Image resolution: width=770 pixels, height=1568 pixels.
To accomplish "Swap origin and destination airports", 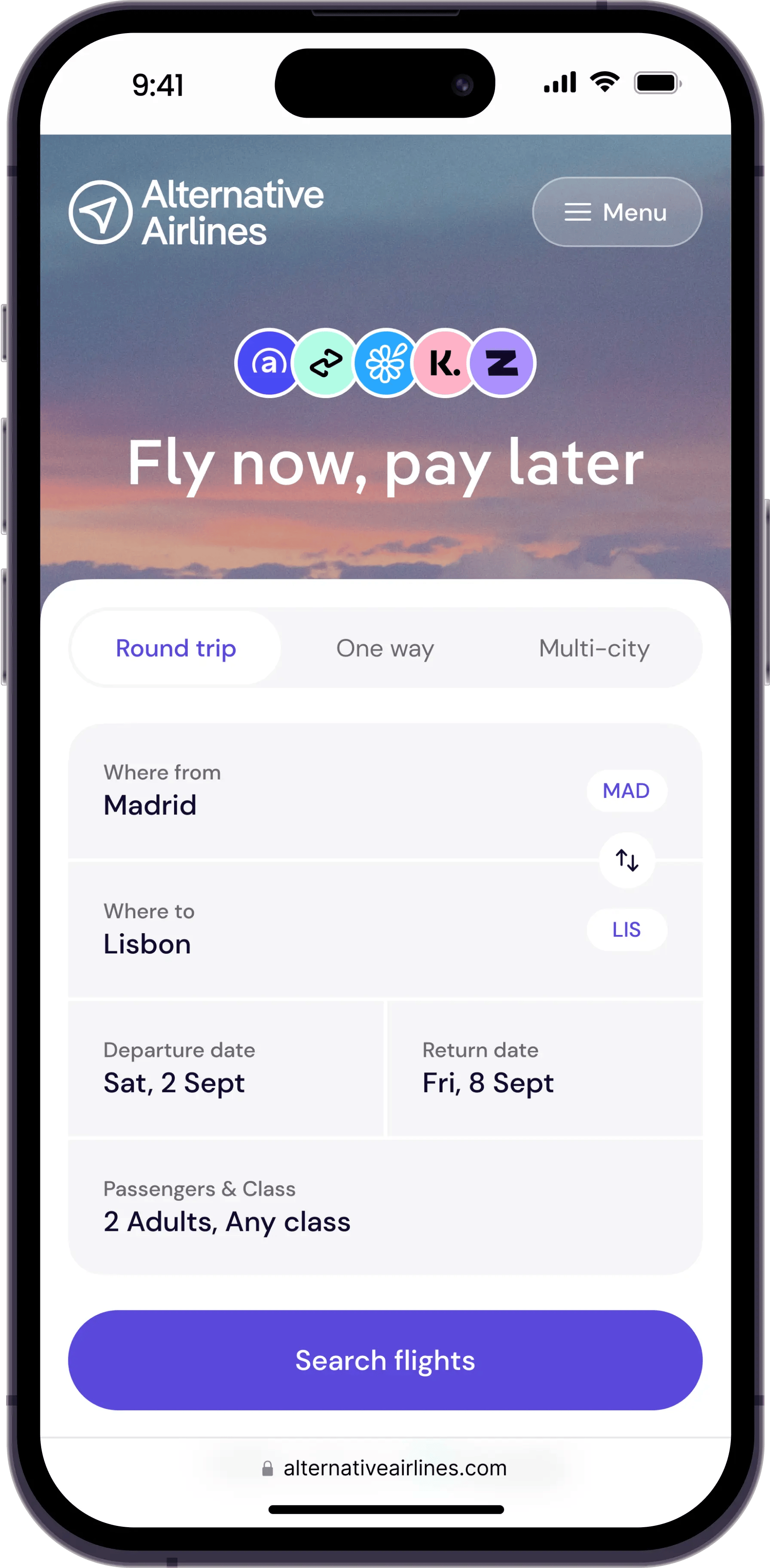I will (627, 860).
